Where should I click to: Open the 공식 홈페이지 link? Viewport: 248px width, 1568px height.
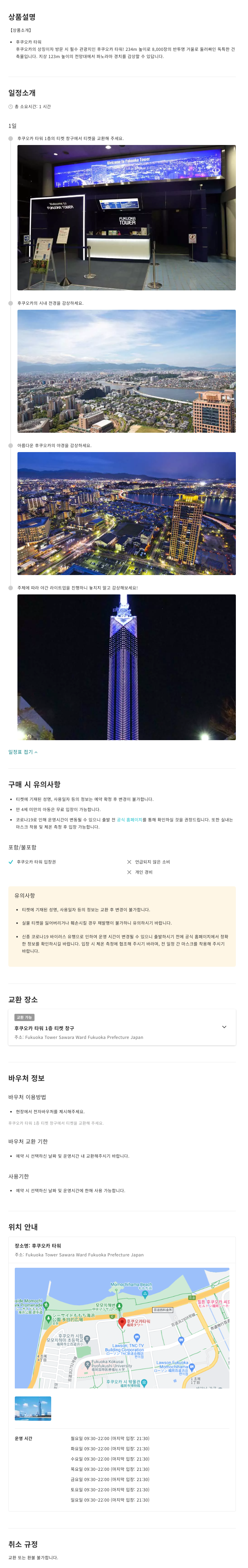[x=130, y=820]
